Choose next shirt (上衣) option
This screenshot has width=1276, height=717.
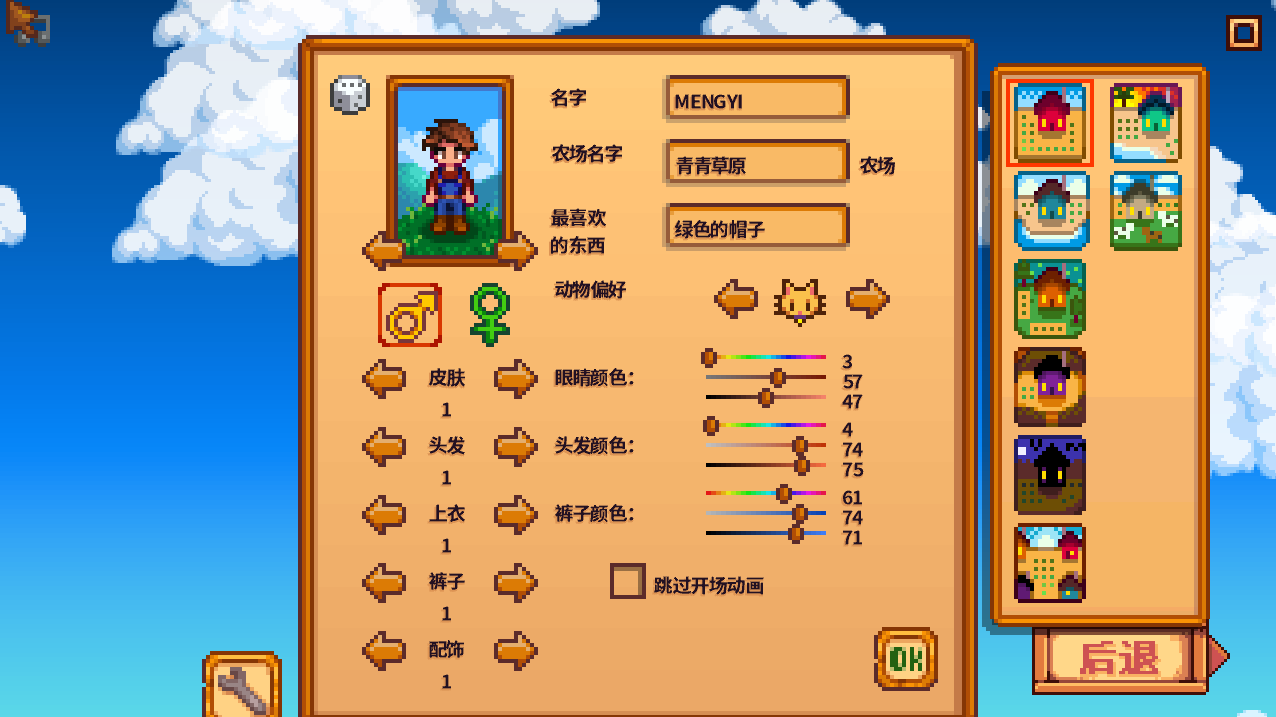[516, 514]
